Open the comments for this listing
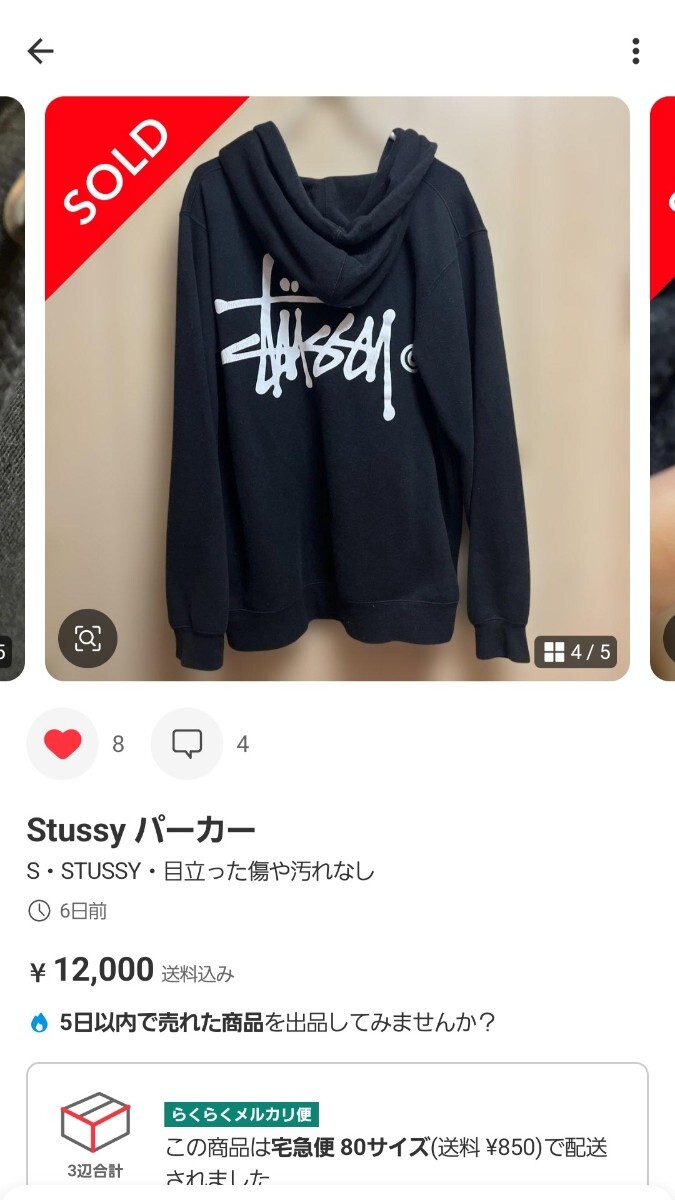 coord(187,744)
